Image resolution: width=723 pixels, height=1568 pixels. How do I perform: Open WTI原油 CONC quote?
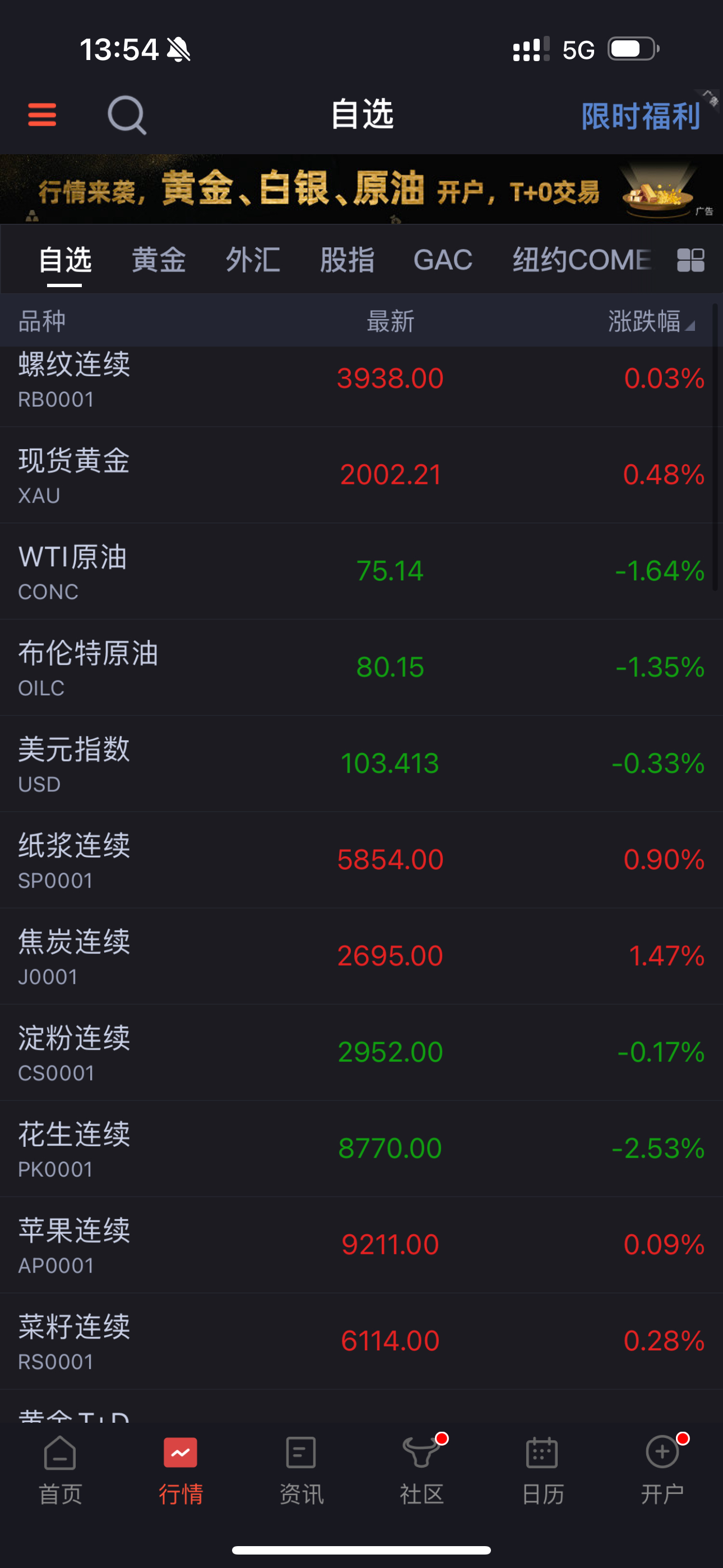pyautogui.click(x=361, y=571)
